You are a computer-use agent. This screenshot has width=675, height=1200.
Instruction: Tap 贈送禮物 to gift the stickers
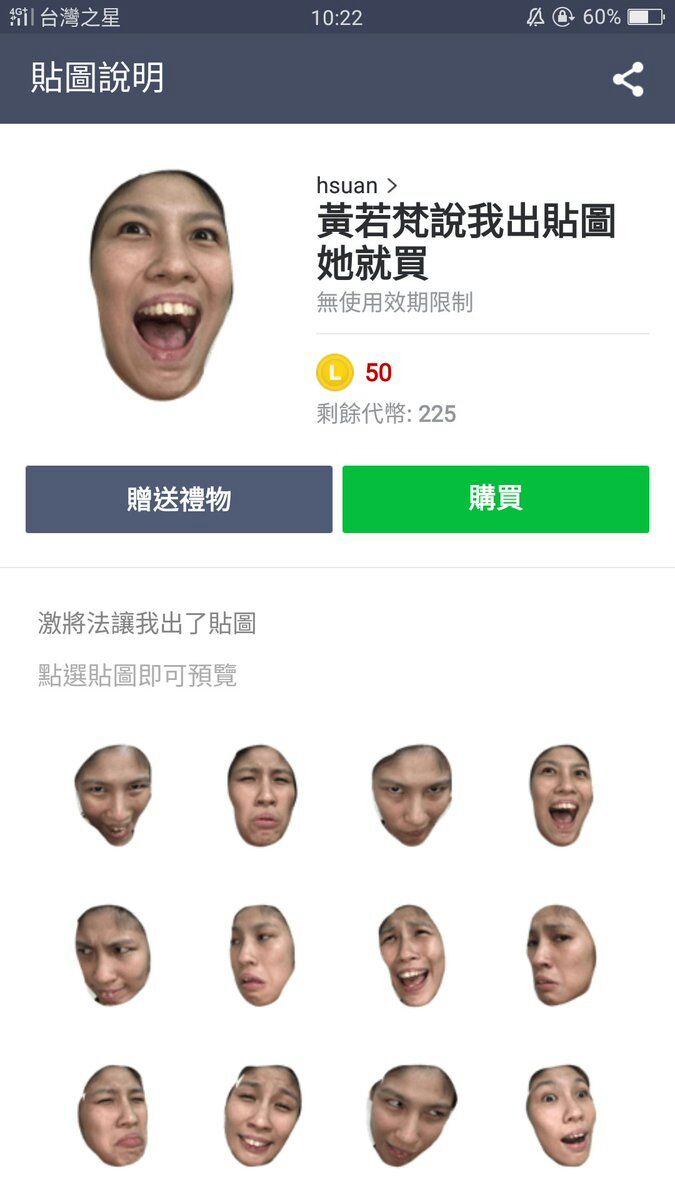(179, 499)
